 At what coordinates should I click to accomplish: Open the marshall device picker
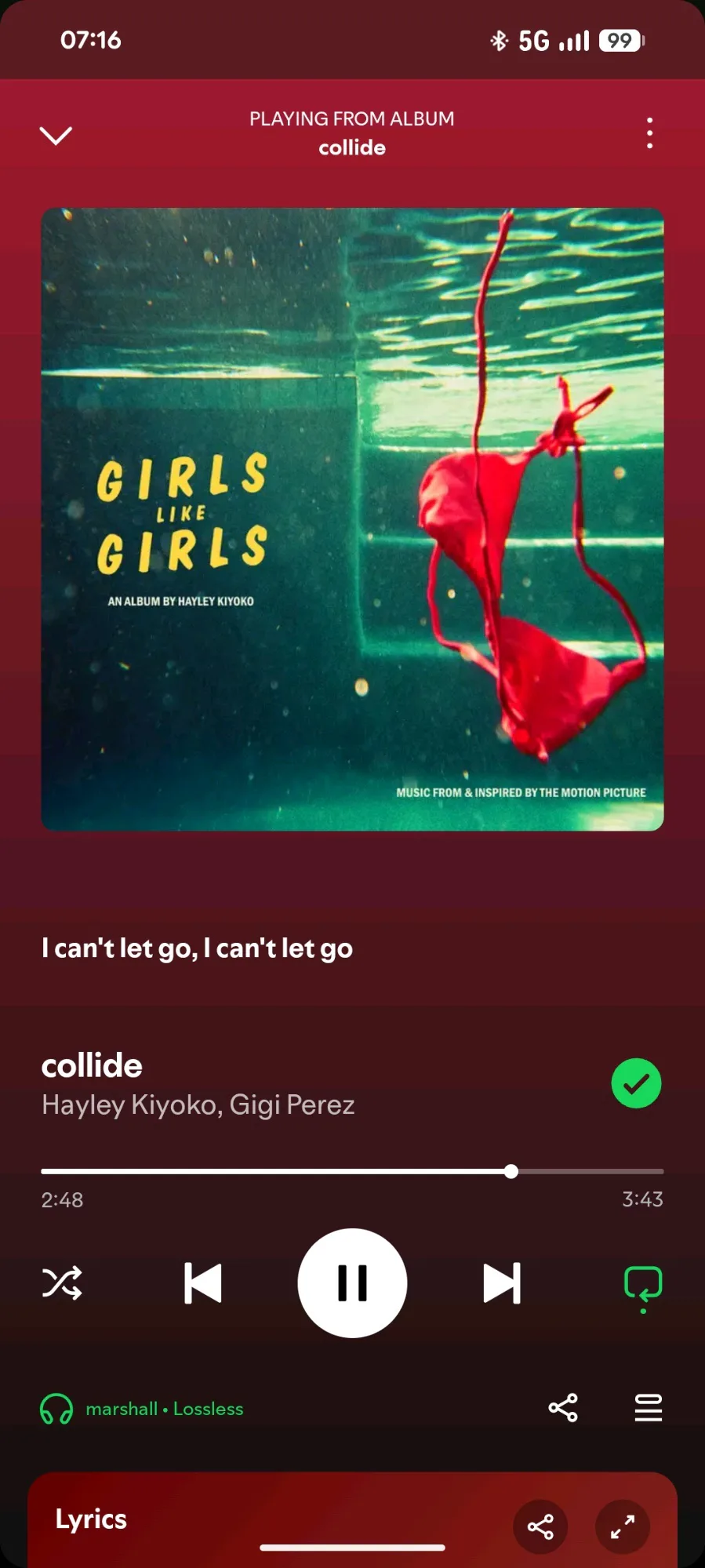(141, 1409)
